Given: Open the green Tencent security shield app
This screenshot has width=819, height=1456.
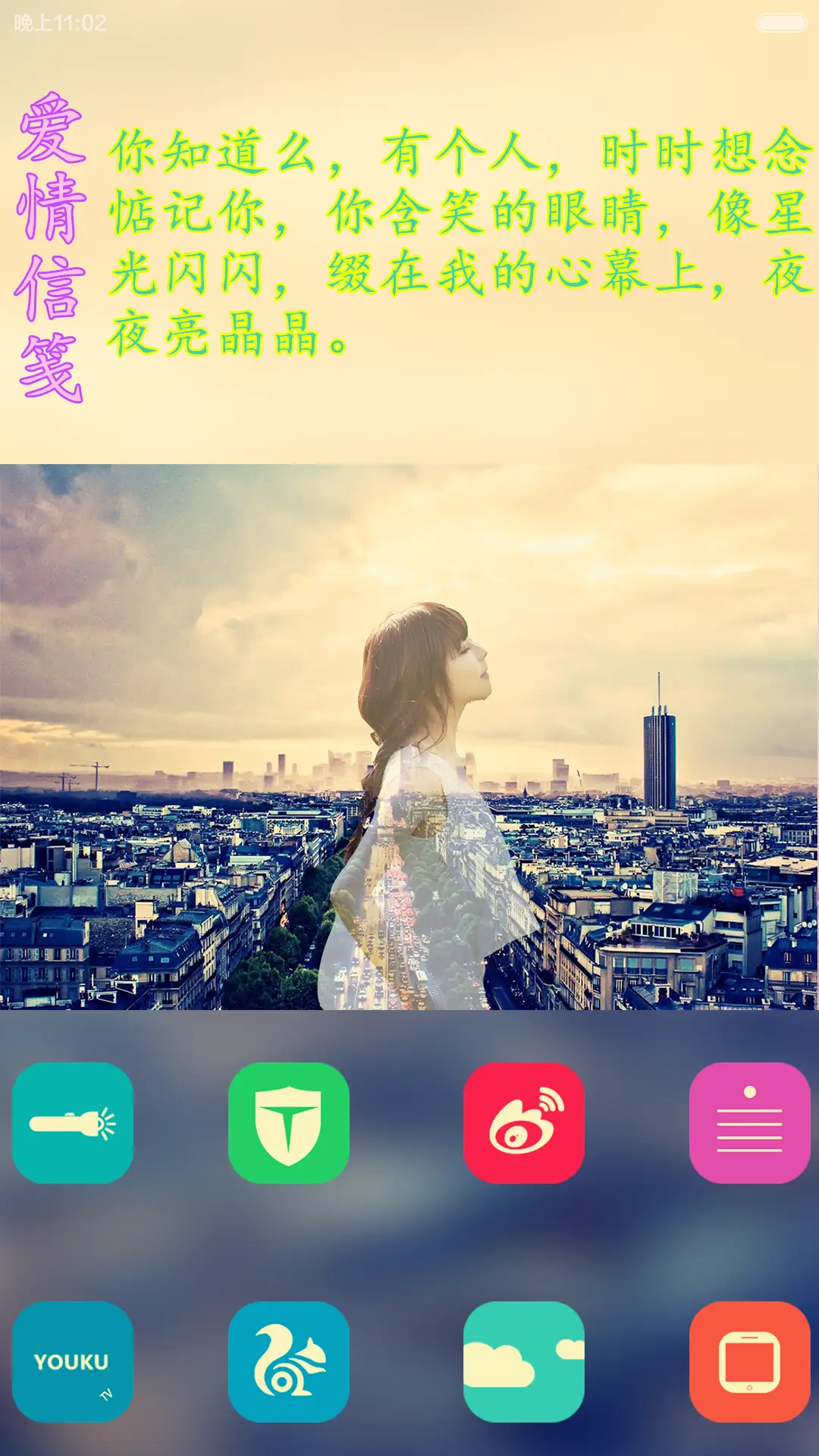Looking at the screenshot, I should click(x=289, y=1123).
